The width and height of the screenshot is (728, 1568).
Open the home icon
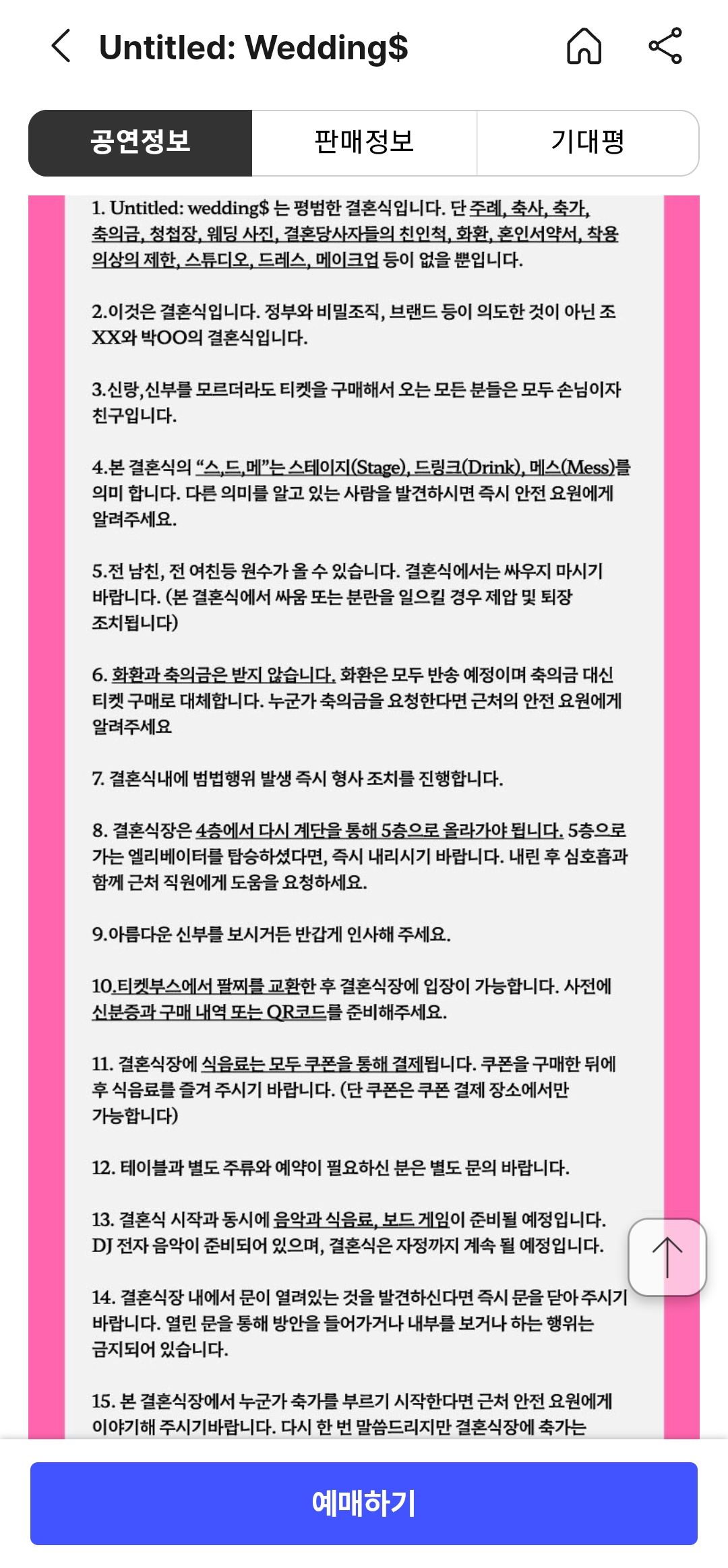[x=584, y=46]
